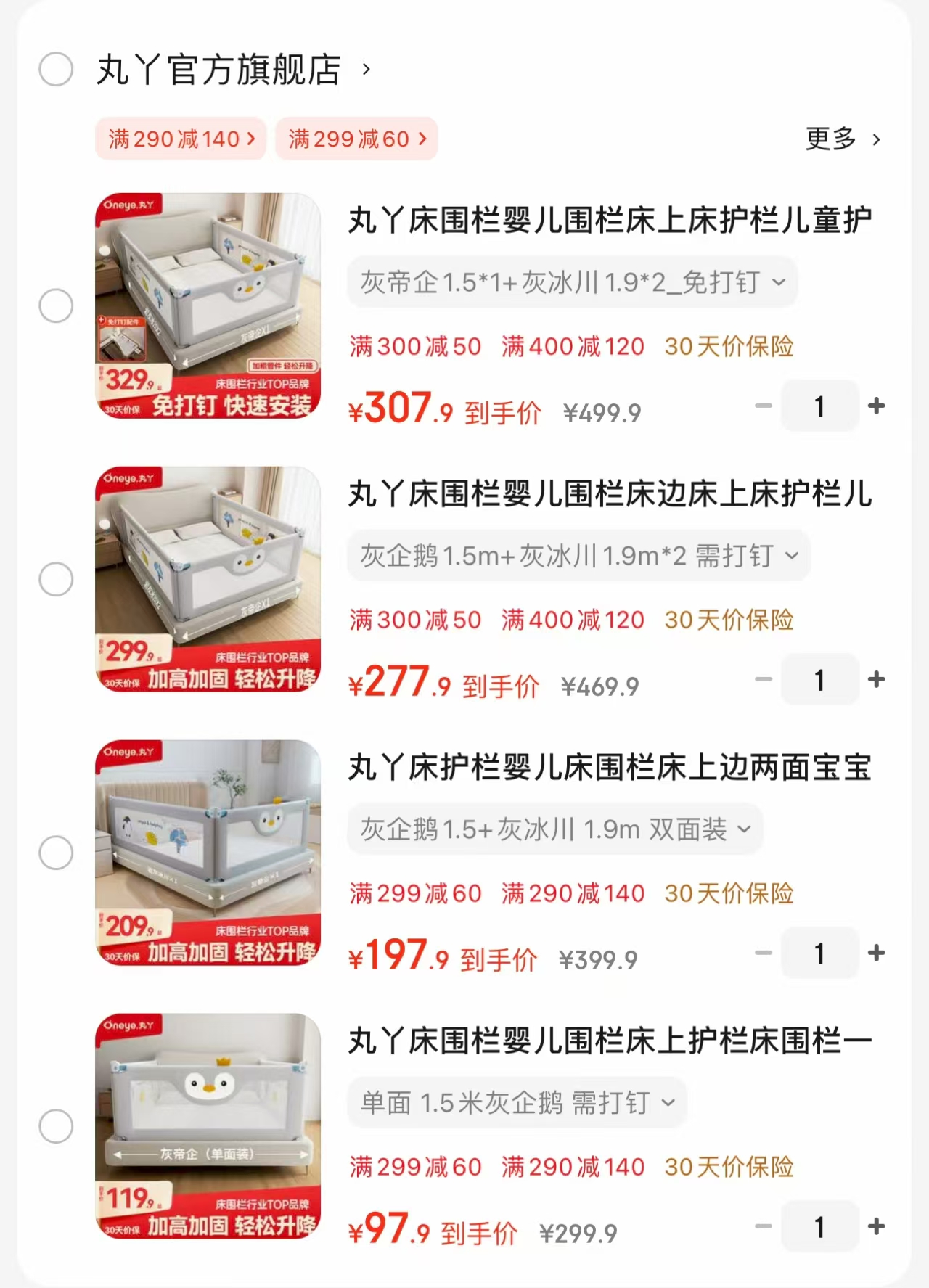Viewport: 929px width, 1288px height.
Task: Open SKU dropdown 灰企鹅1.5m+灰冰川1.9m*2 需打钉
Action: pos(578,556)
